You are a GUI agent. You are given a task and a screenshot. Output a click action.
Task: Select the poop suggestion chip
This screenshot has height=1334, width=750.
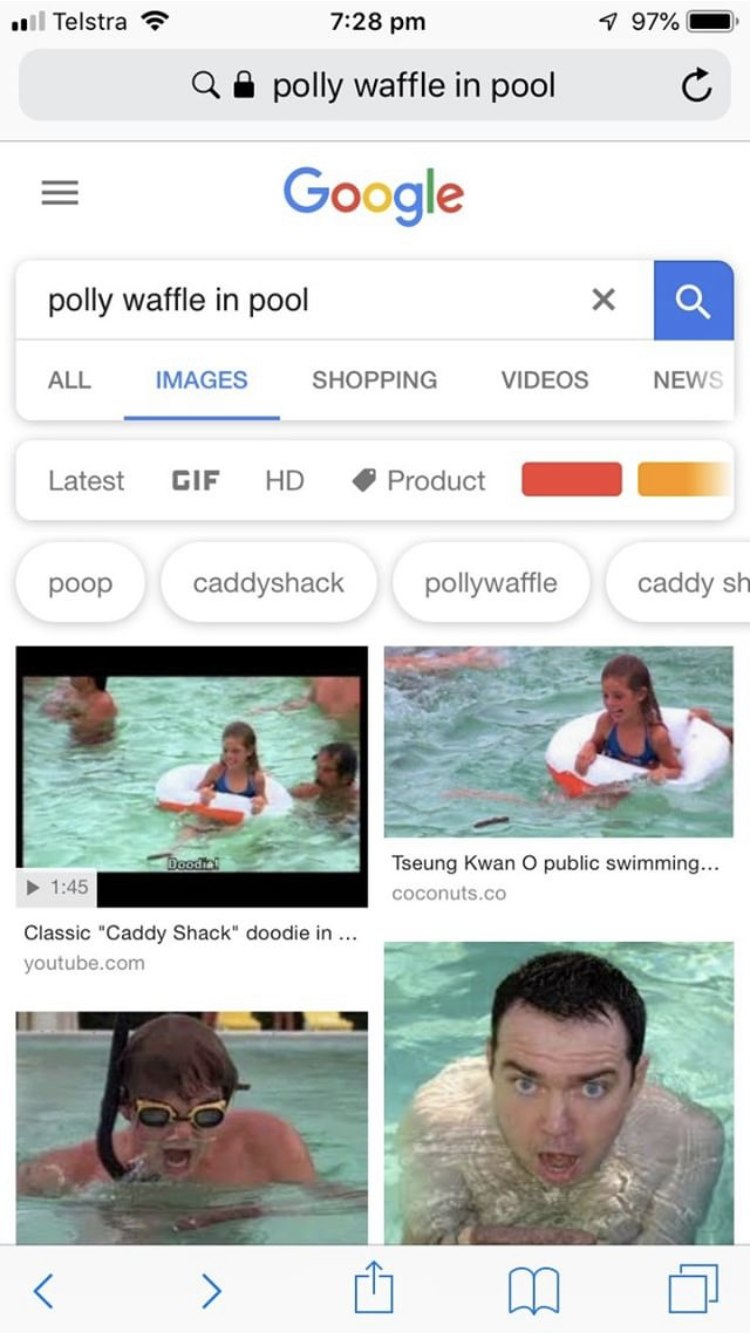(80, 583)
